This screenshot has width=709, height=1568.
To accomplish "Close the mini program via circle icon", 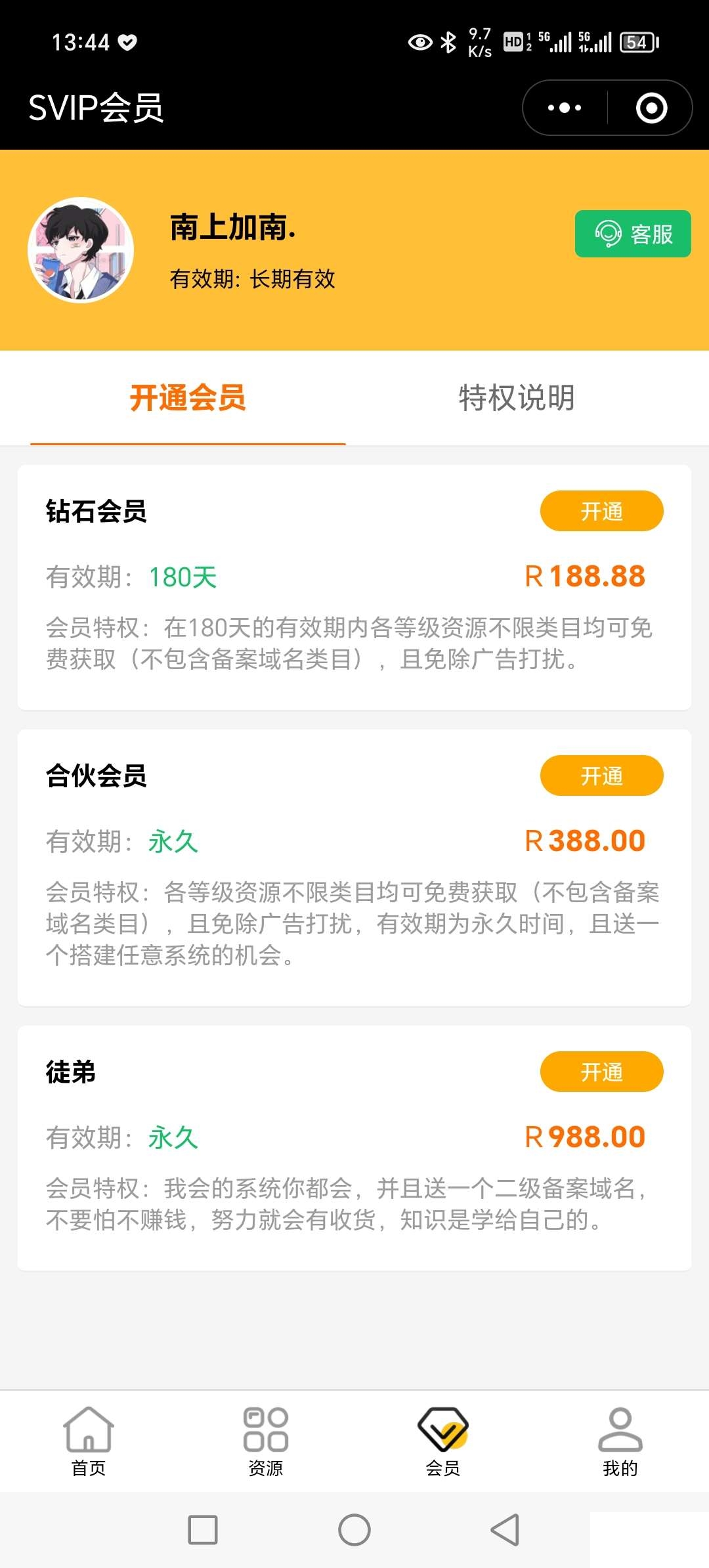I will (x=651, y=108).
